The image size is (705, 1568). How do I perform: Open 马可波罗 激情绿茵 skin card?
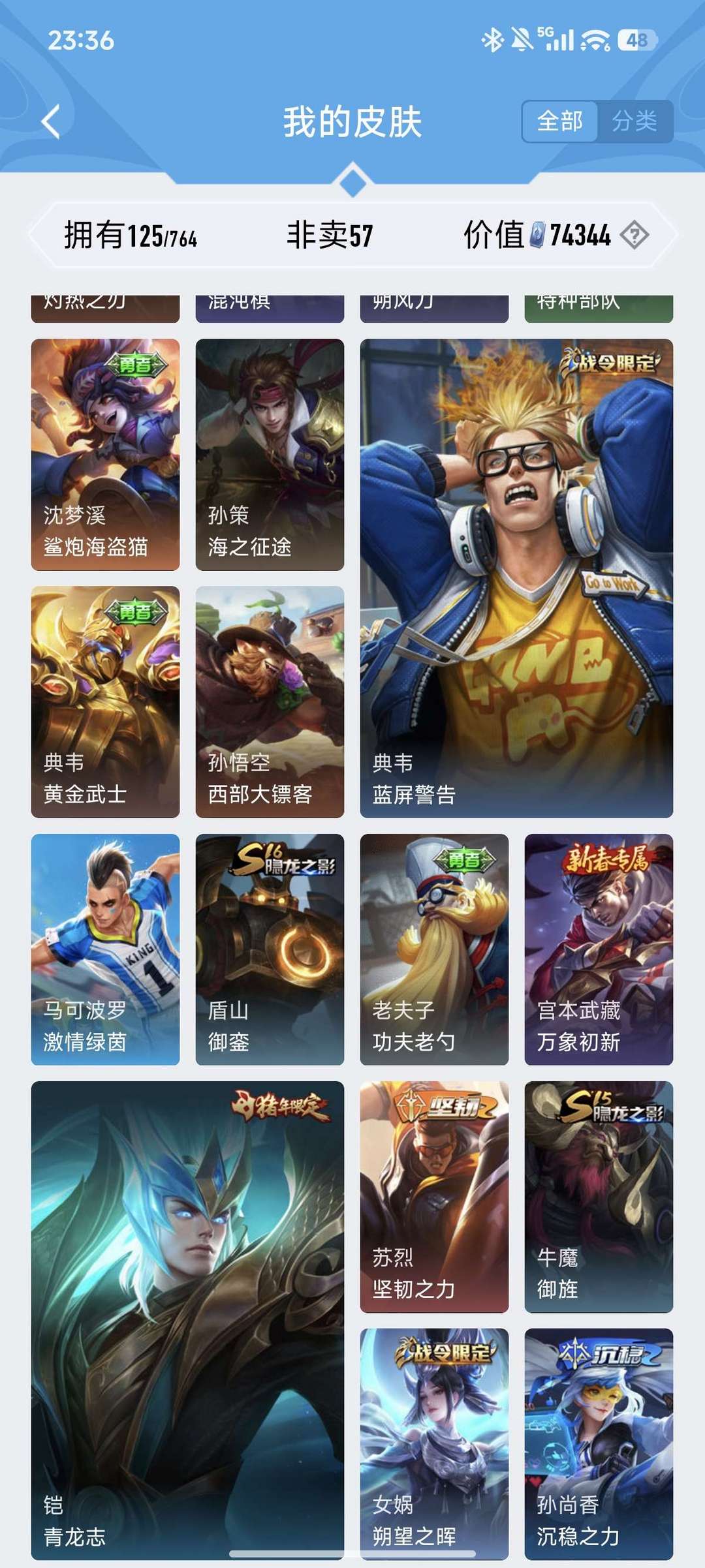point(105,949)
